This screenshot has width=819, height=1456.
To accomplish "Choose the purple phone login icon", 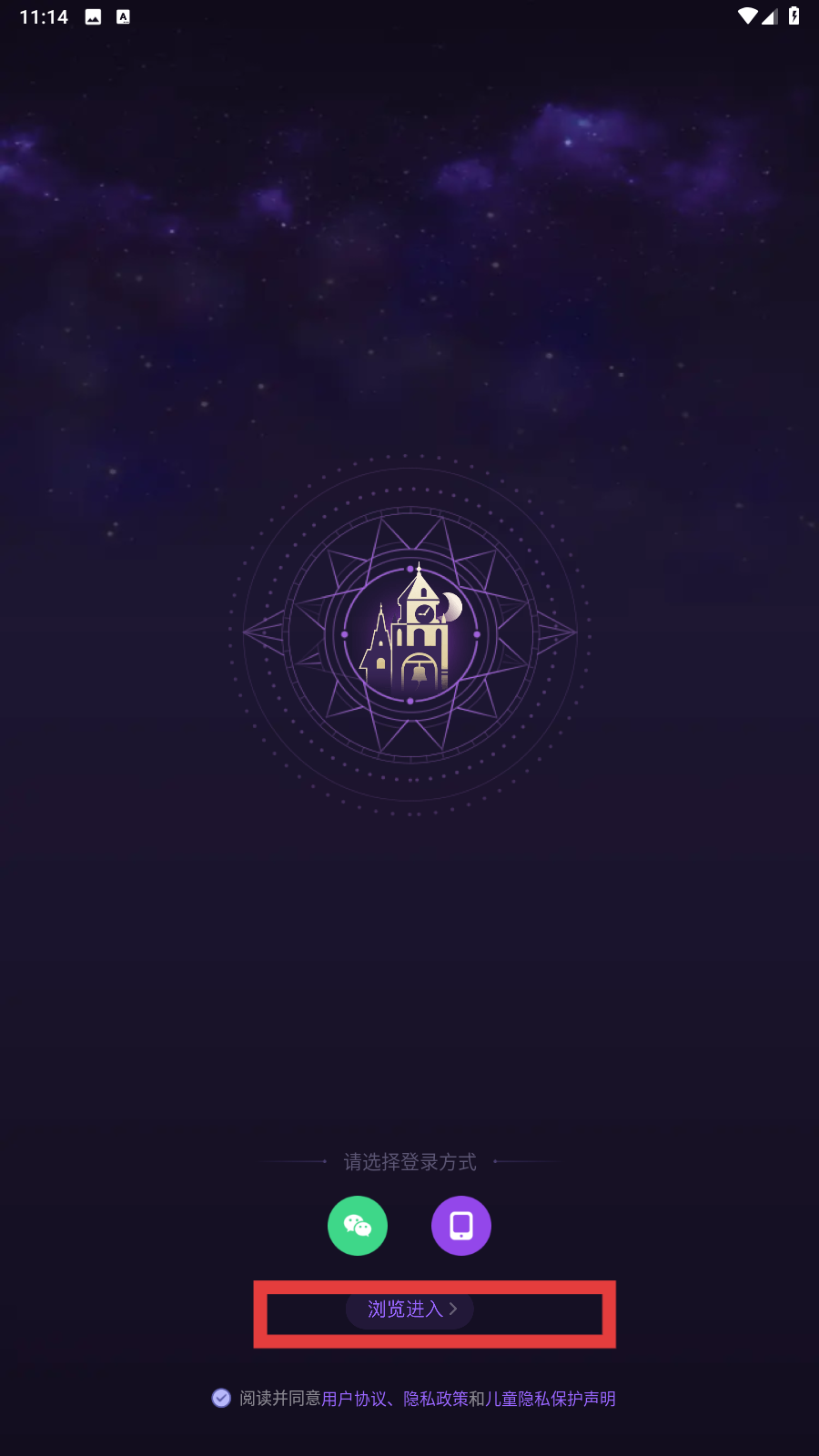I will [x=461, y=1226].
